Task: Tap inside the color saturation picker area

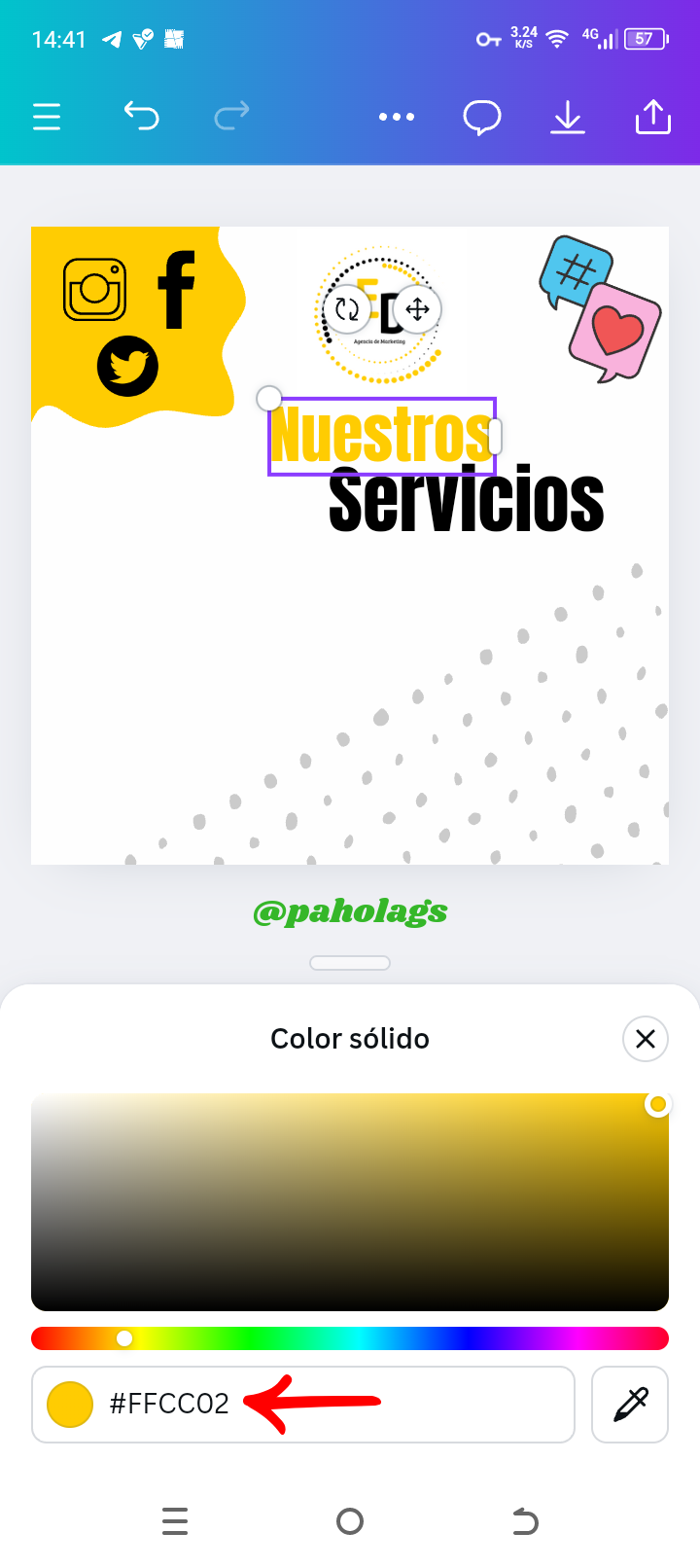Action: [350, 1202]
